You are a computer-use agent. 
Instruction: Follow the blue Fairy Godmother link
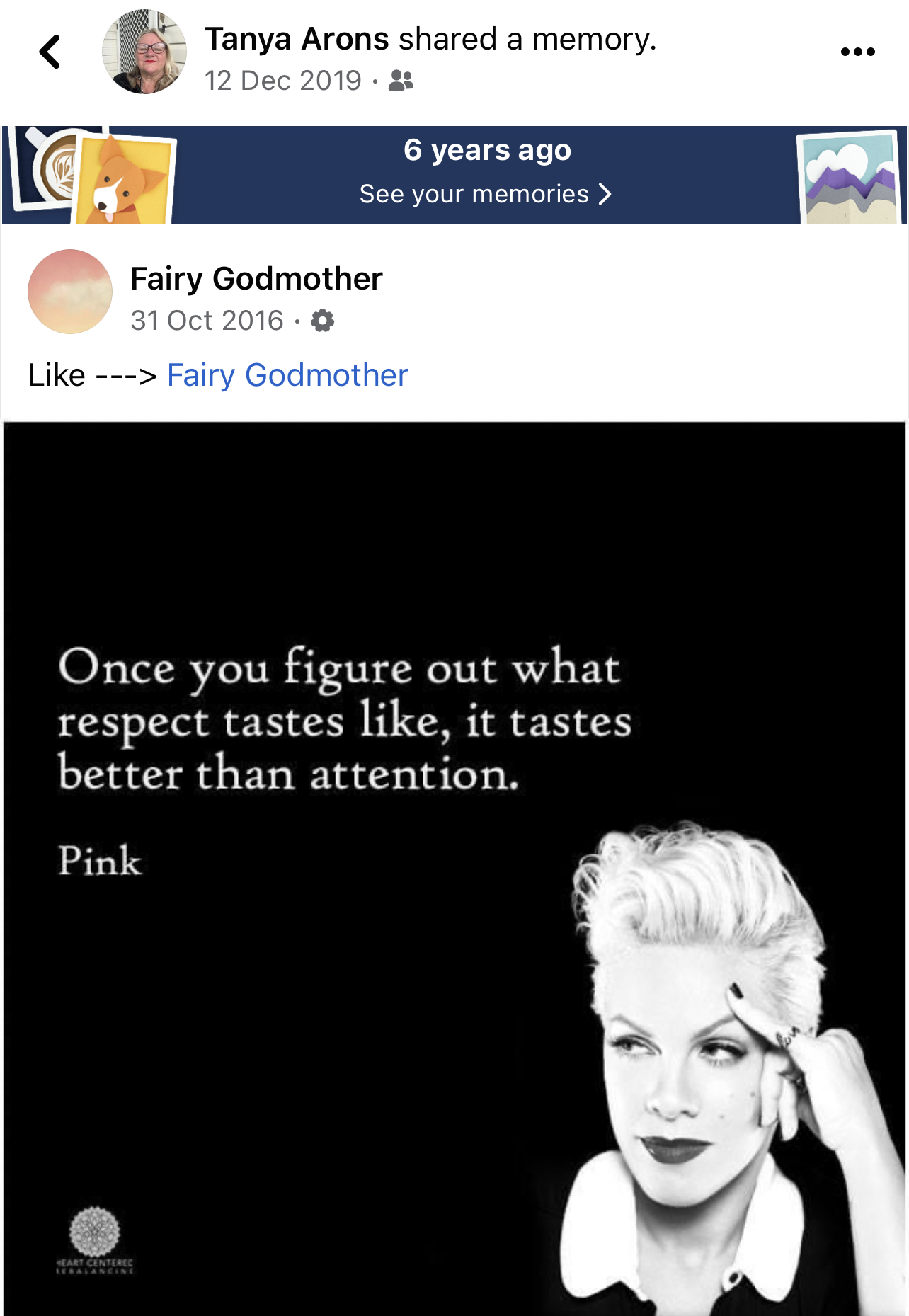click(287, 375)
